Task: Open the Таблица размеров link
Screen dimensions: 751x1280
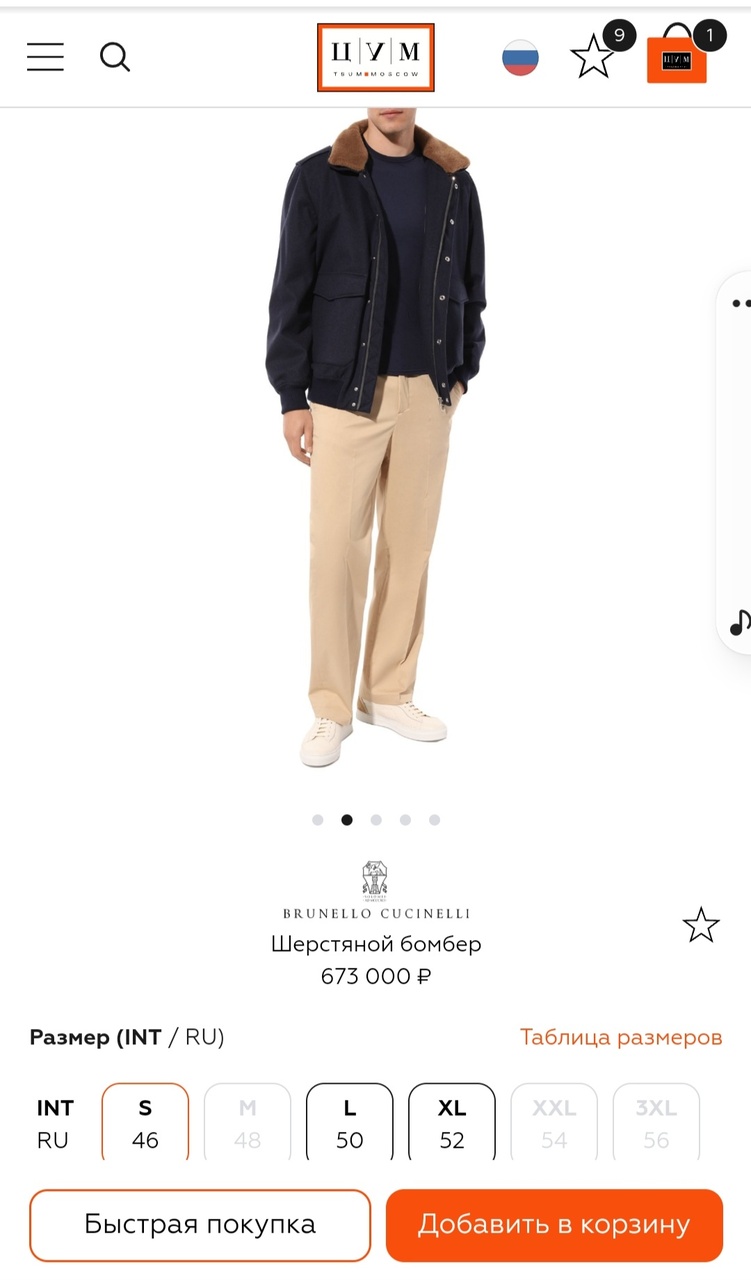Action: 621,1037
